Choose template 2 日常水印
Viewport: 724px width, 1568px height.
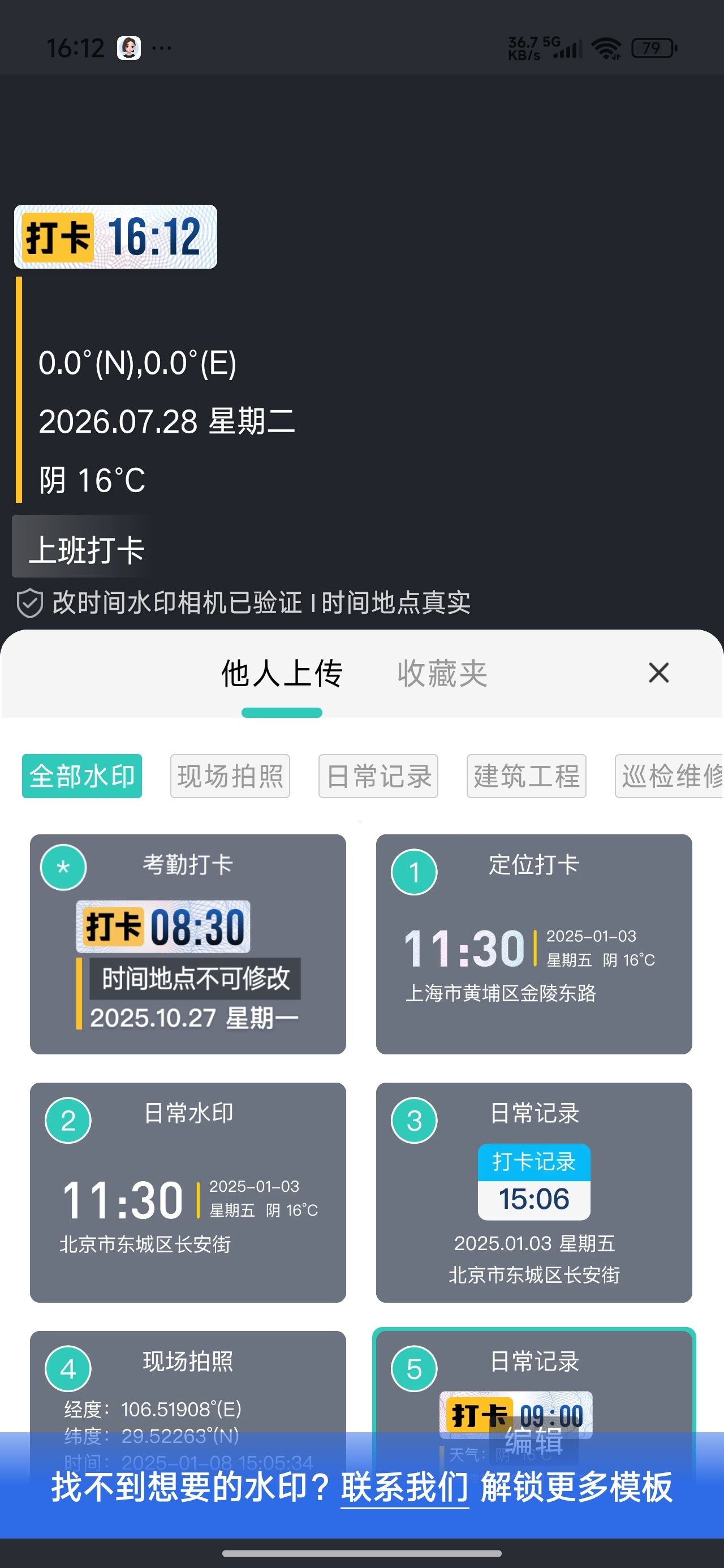188,1192
